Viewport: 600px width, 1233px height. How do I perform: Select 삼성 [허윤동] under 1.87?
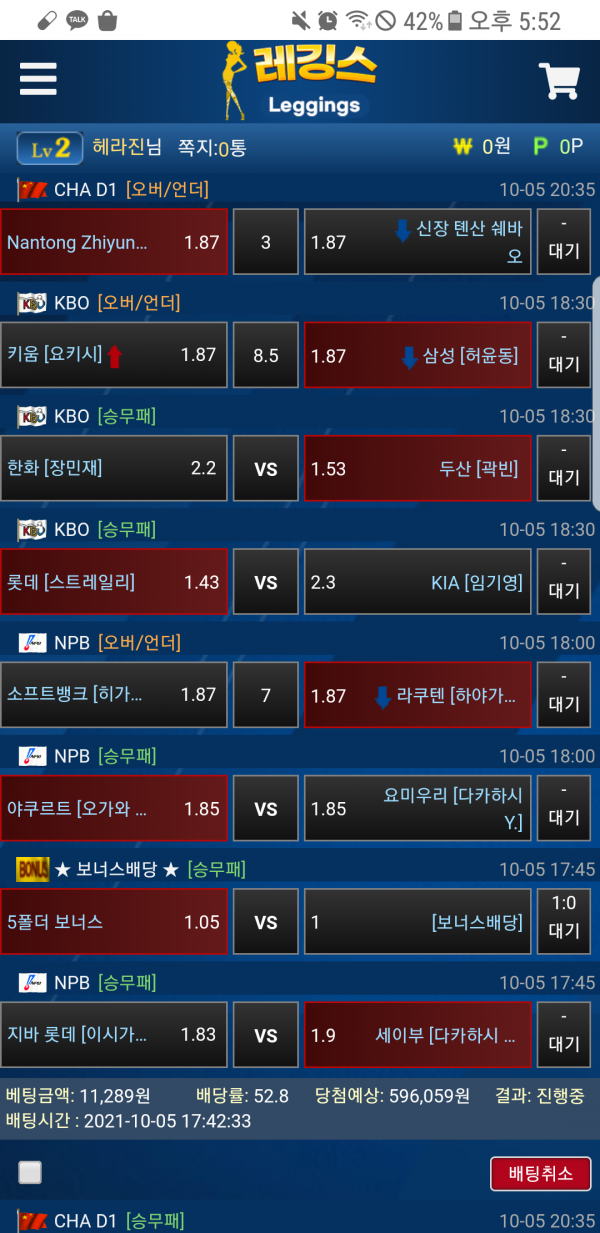tap(417, 355)
